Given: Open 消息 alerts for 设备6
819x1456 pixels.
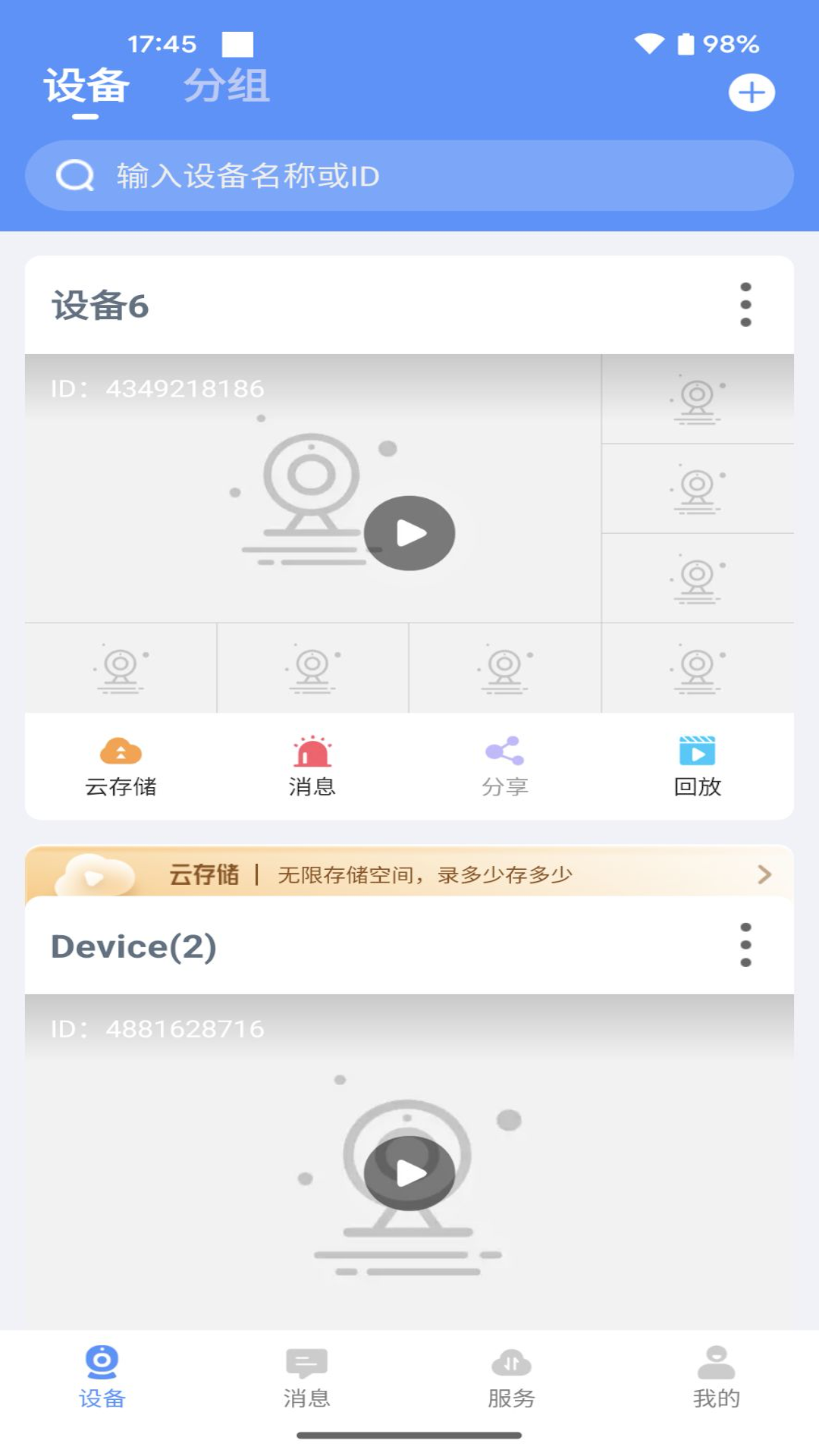Looking at the screenshot, I should point(313,766).
